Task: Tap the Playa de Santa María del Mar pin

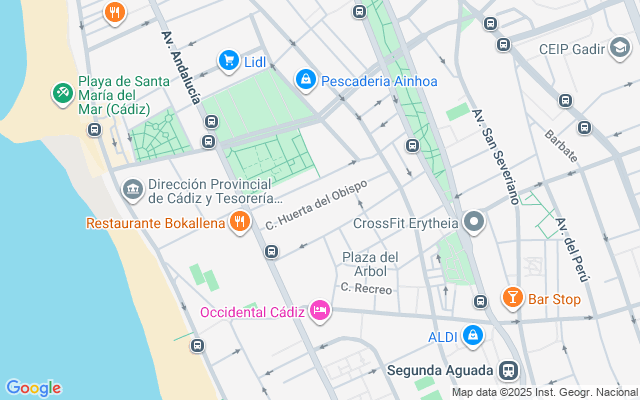Action: coord(63,94)
